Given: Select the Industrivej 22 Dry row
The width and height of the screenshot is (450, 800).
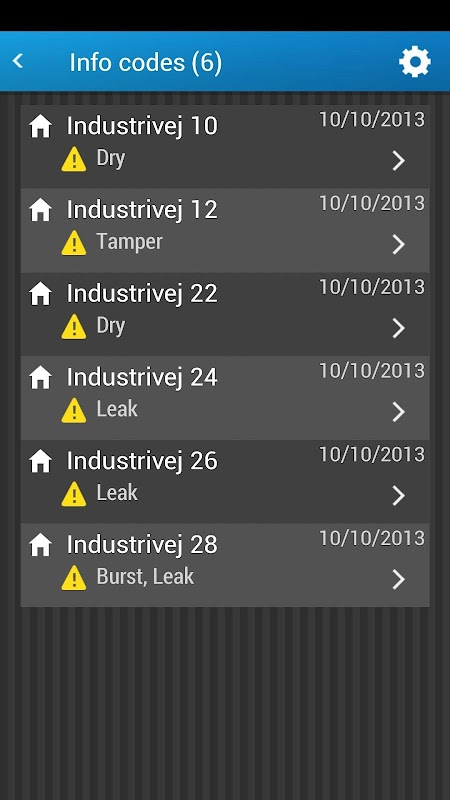Looking at the screenshot, I should pyautogui.click(x=225, y=314).
